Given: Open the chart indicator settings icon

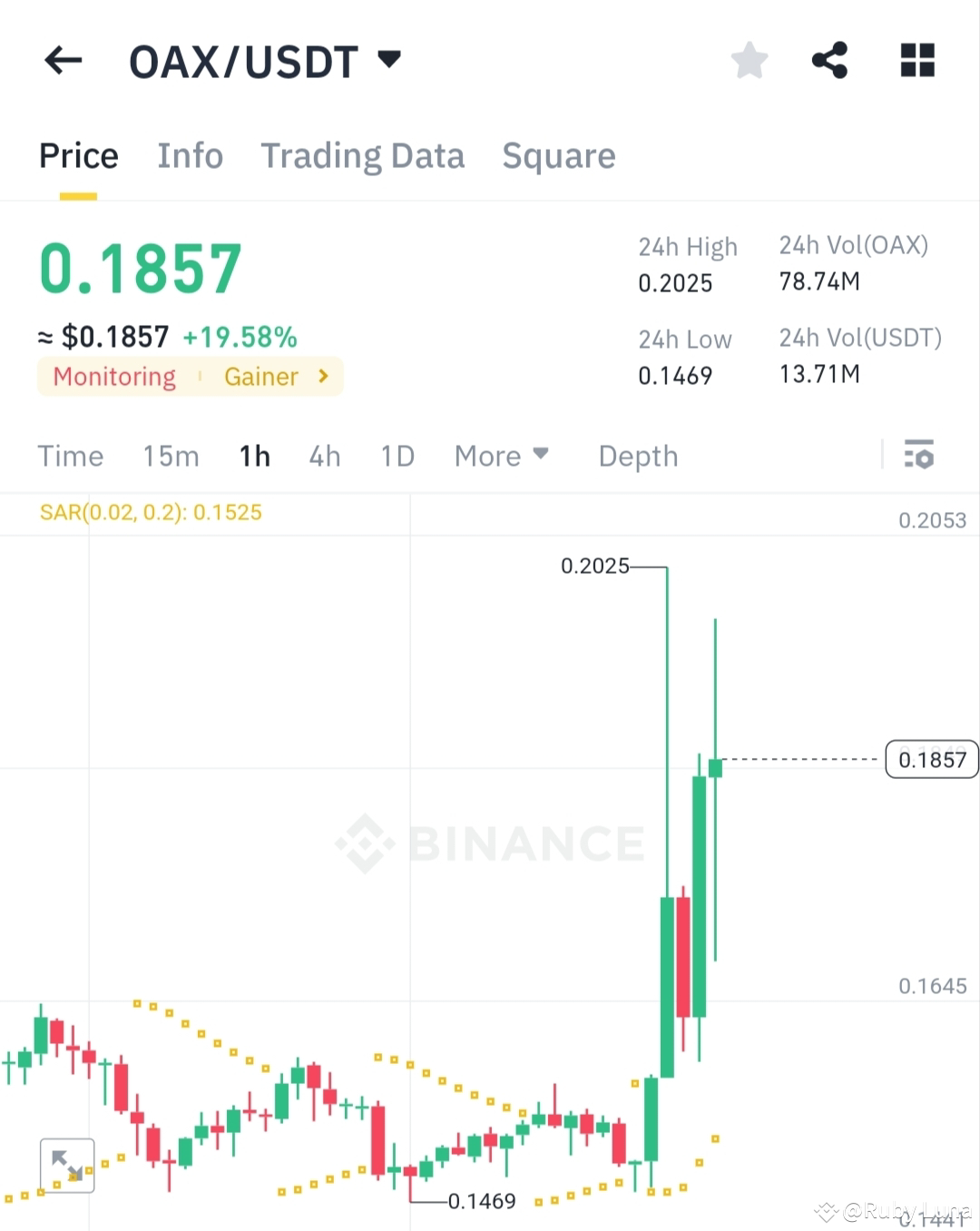Looking at the screenshot, I should click(x=919, y=455).
